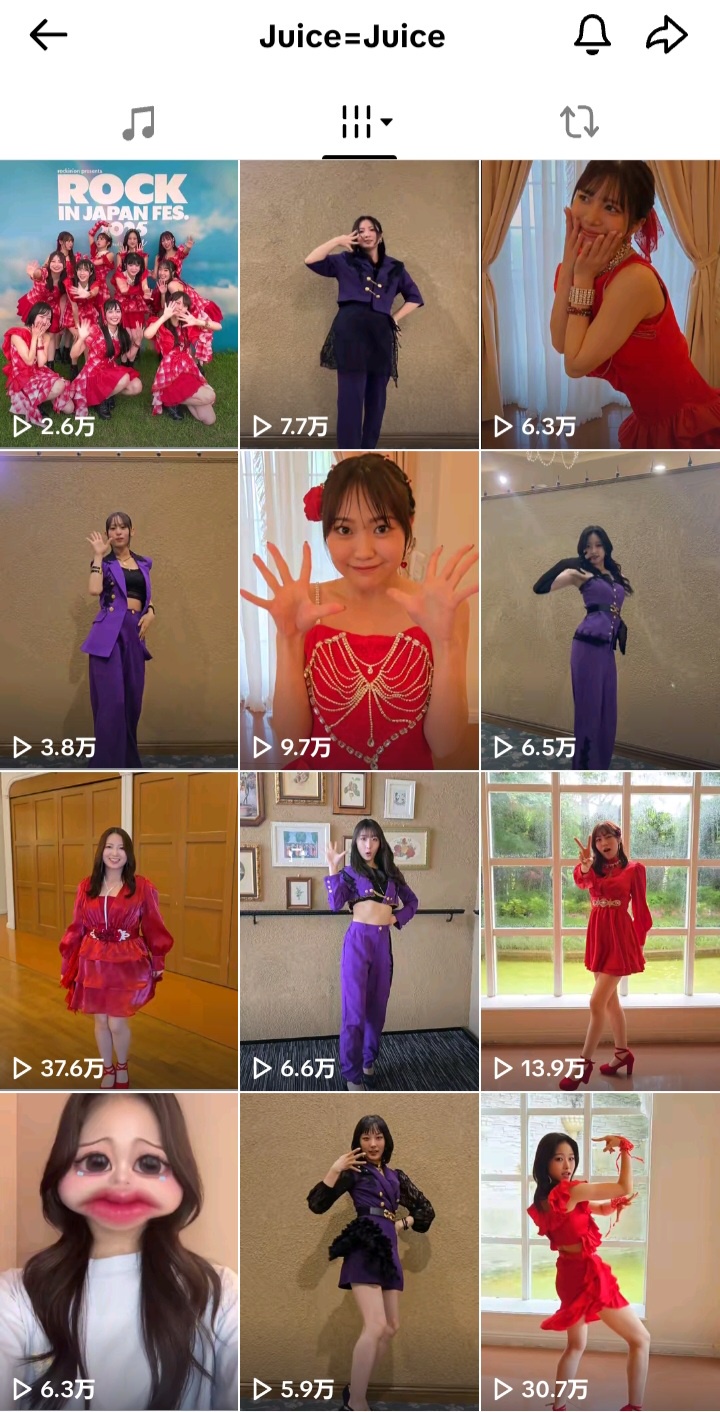Screen dimensions: 720x1412
Task: Play the video with 7.7万 views
Action: pyautogui.click(x=360, y=304)
